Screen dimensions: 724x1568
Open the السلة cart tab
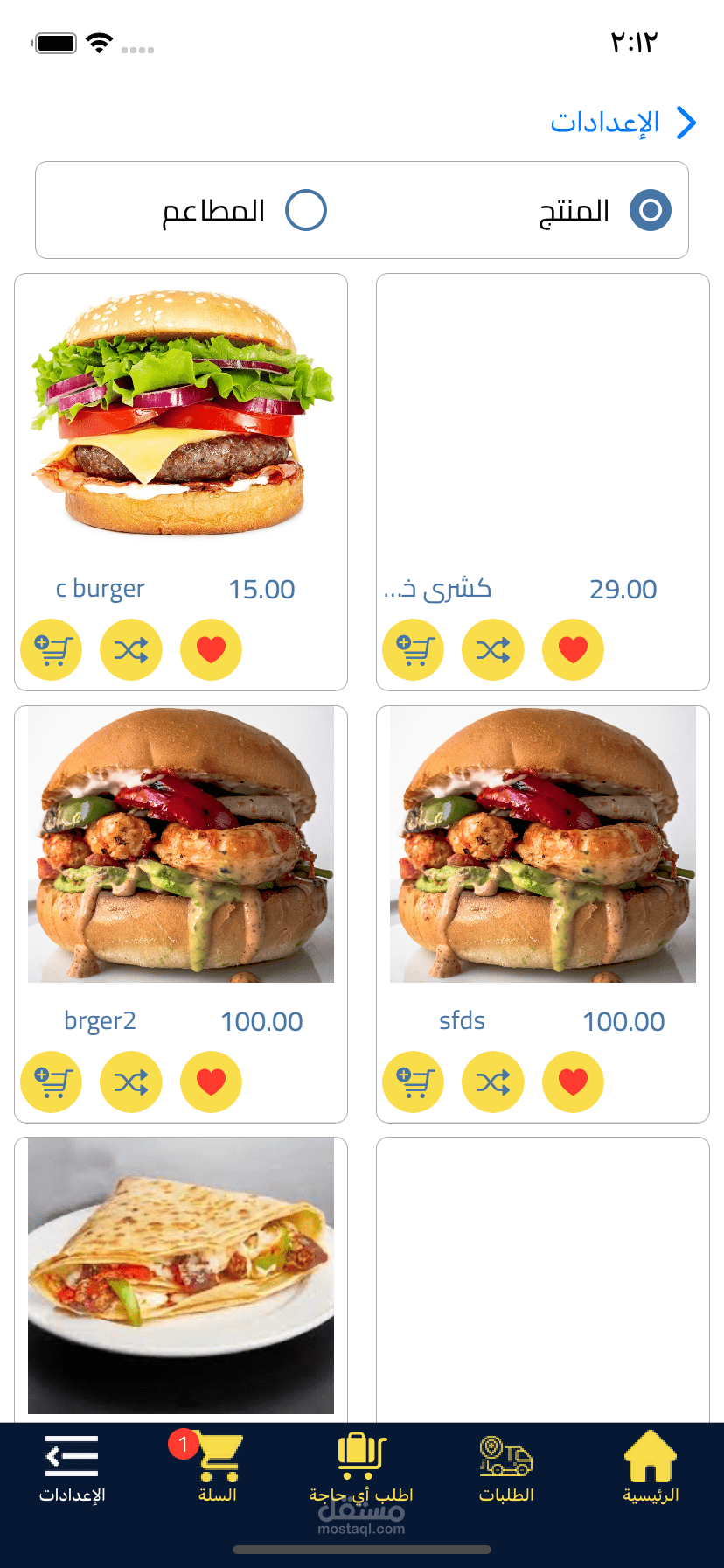[x=218, y=1468]
